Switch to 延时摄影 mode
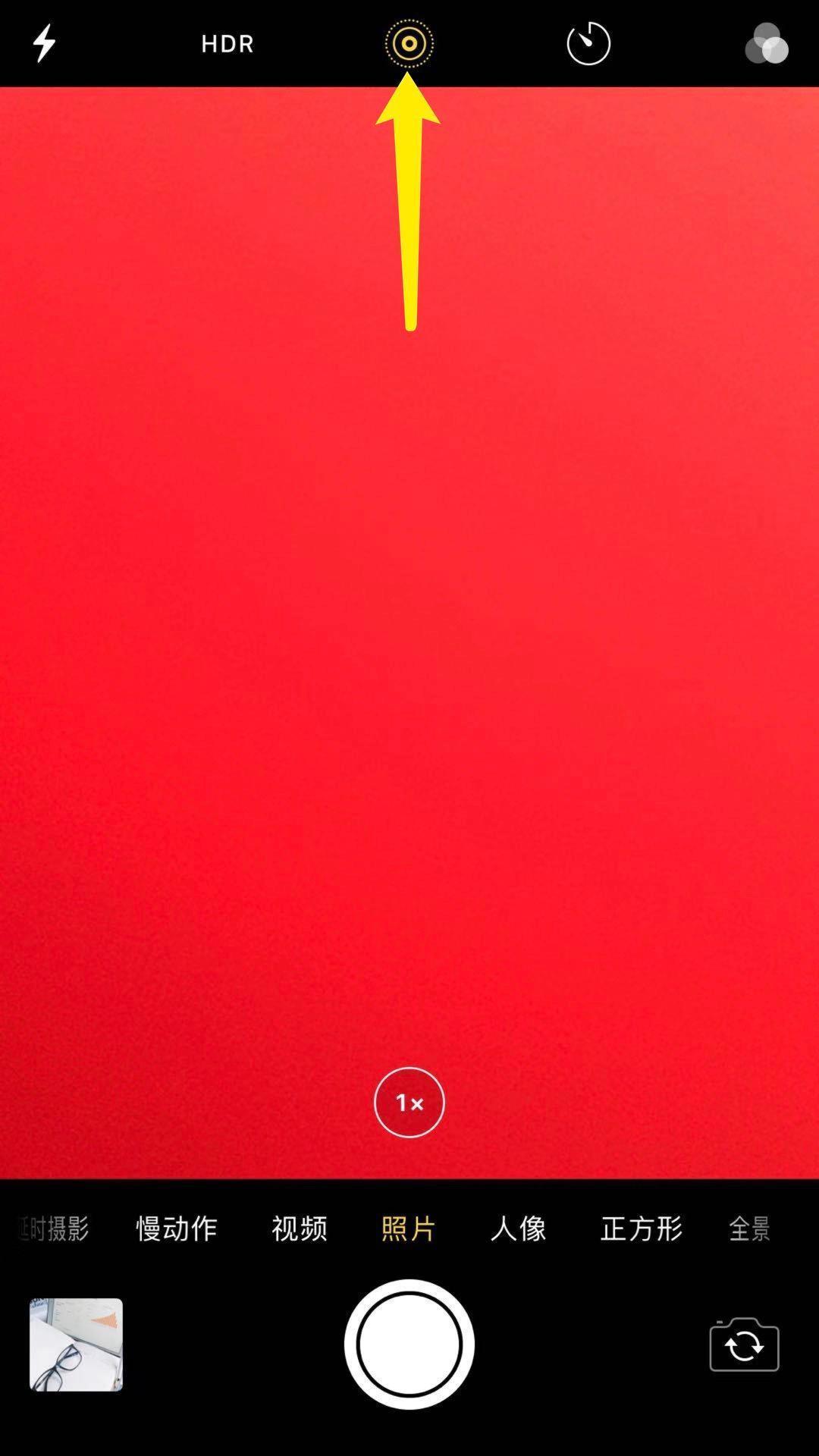Image resolution: width=819 pixels, height=1456 pixels. 55,1228
